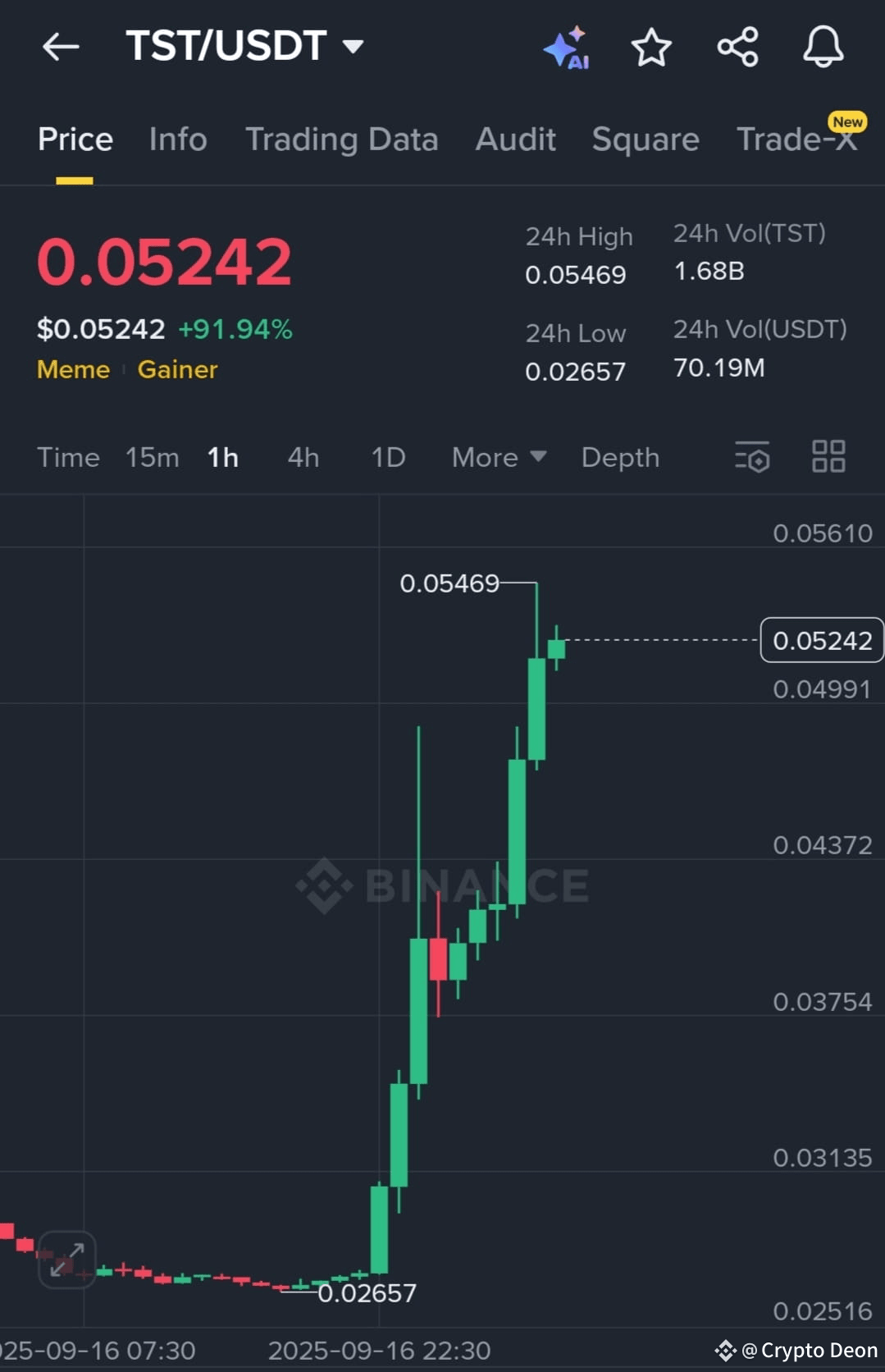The image size is (885, 1372).
Task: Open the Audit tab
Action: coord(515,139)
